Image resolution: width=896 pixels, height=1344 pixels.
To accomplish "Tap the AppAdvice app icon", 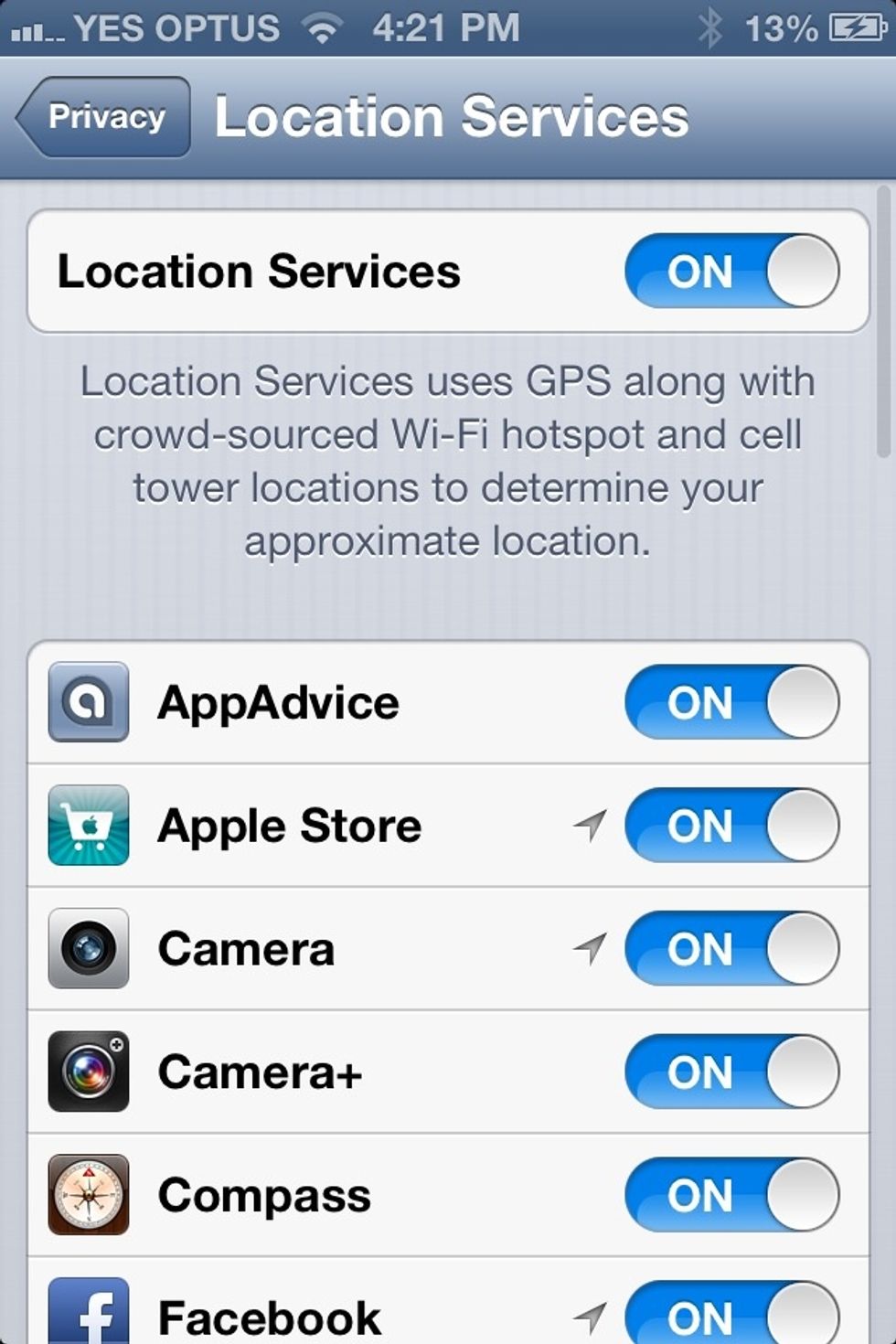I will (88, 701).
